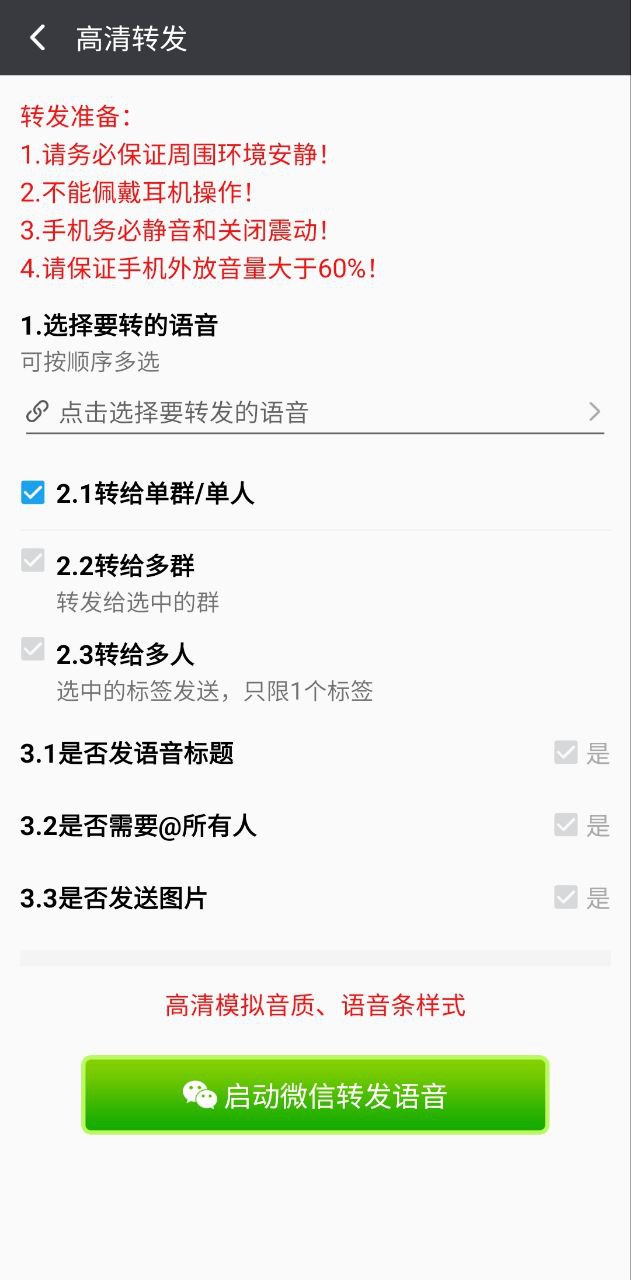Check the 2.3转给多人 option

tap(33, 650)
